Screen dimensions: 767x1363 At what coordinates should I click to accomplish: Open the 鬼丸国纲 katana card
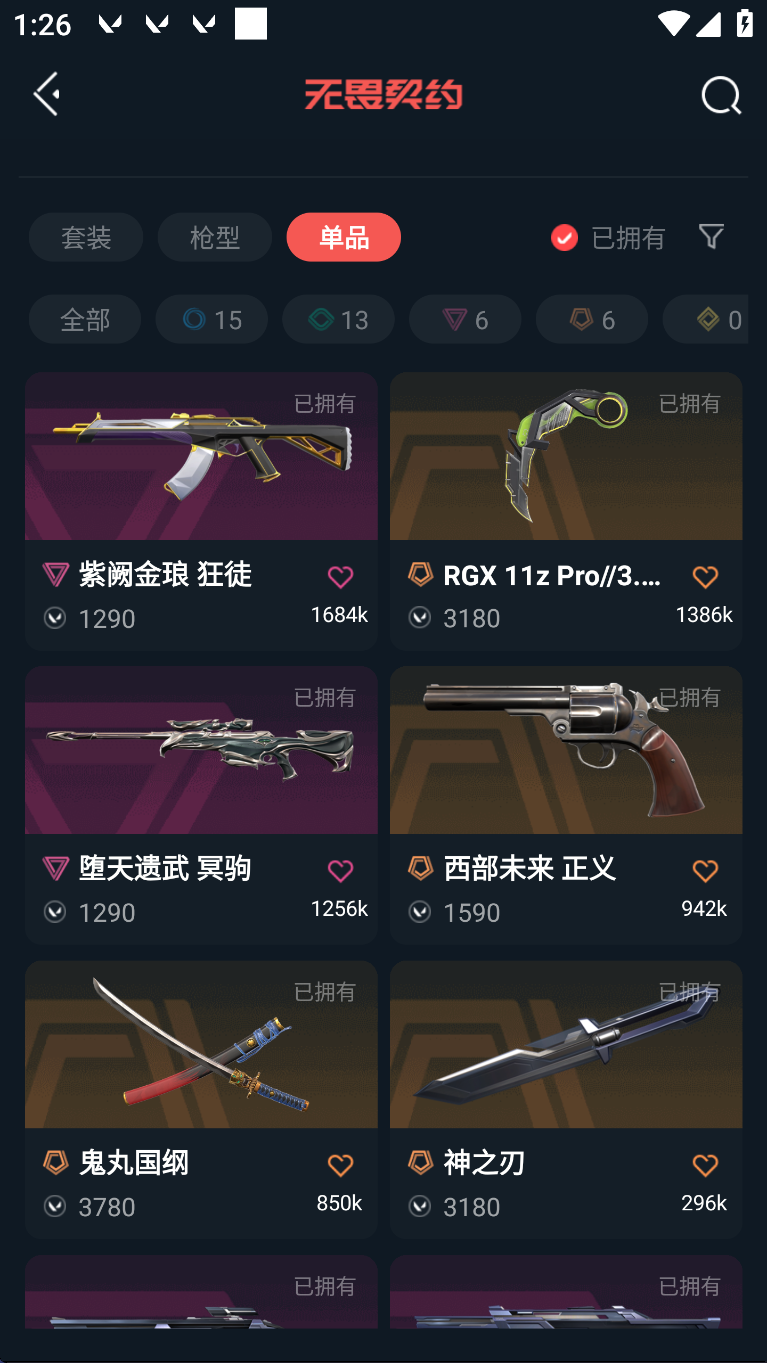[201, 1045]
